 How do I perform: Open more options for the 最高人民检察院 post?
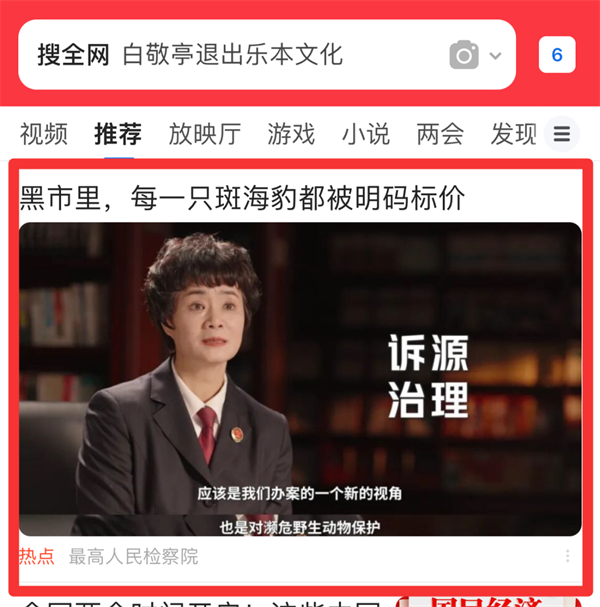coord(568,557)
